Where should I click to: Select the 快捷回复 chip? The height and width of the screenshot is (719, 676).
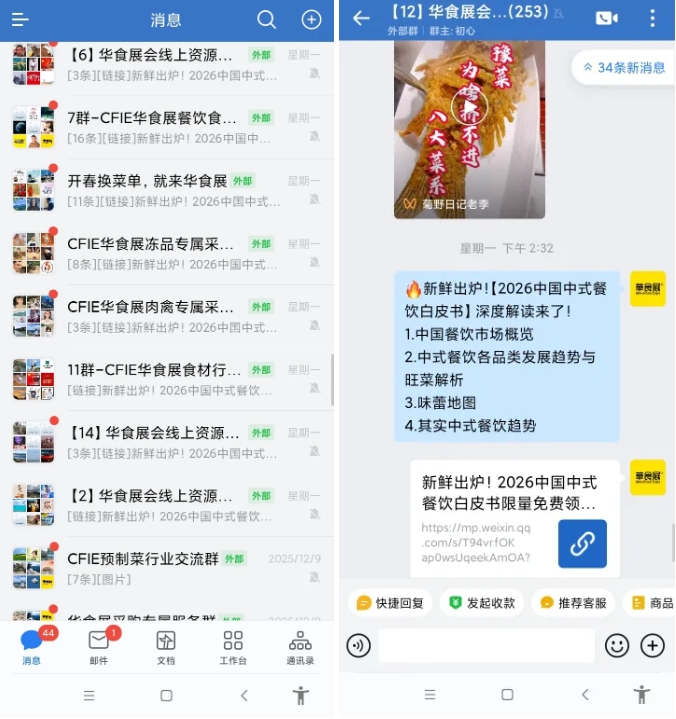pos(391,603)
